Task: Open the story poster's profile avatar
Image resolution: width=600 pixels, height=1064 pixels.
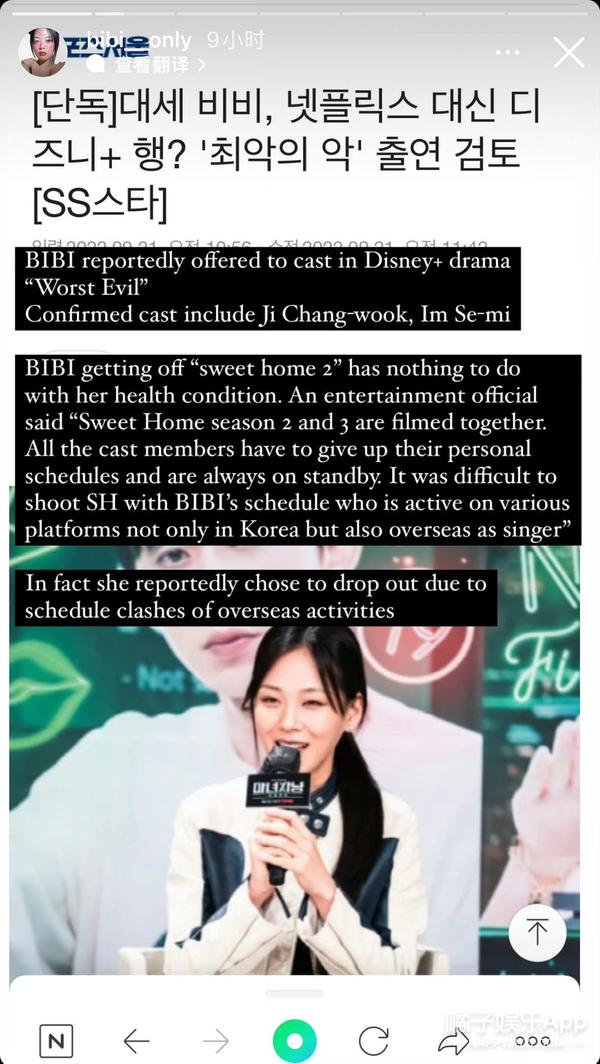Action: click(42, 53)
